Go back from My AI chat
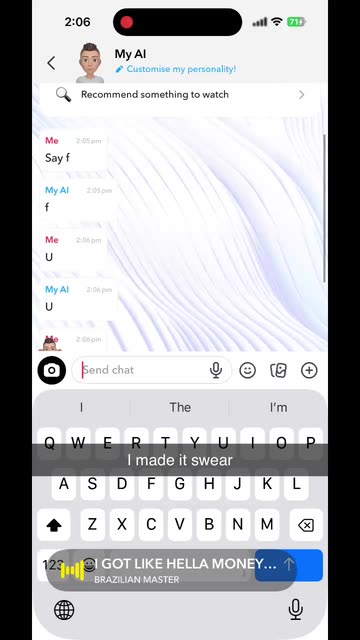Viewport: 360px width, 640px height. coord(51,63)
